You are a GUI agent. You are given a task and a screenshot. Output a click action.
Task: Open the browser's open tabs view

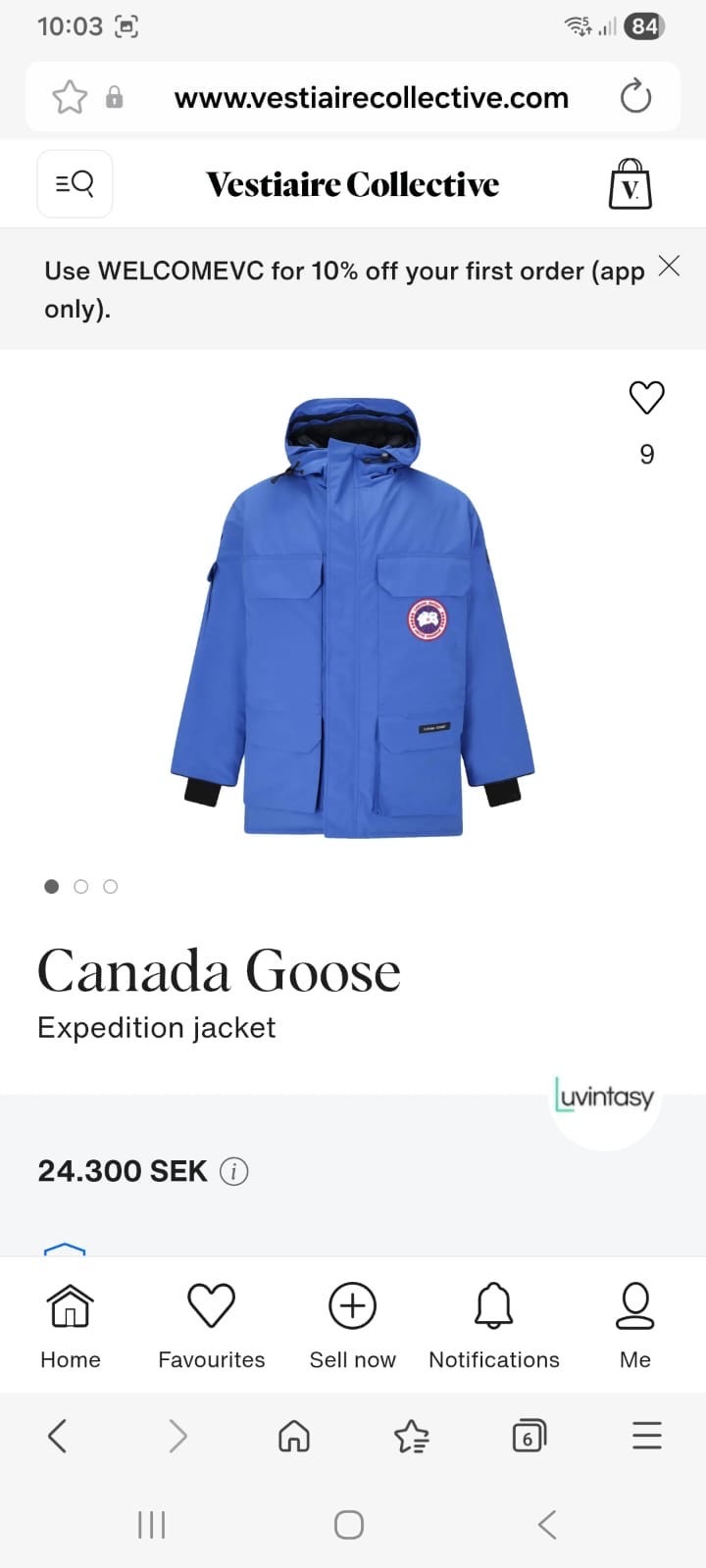[x=529, y=1437]
